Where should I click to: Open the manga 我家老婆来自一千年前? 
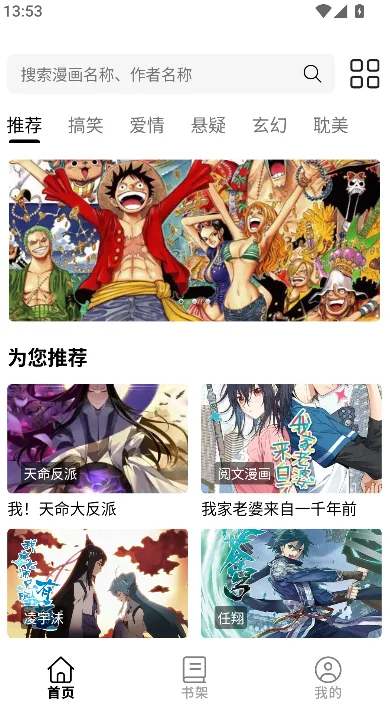(292, 451)
